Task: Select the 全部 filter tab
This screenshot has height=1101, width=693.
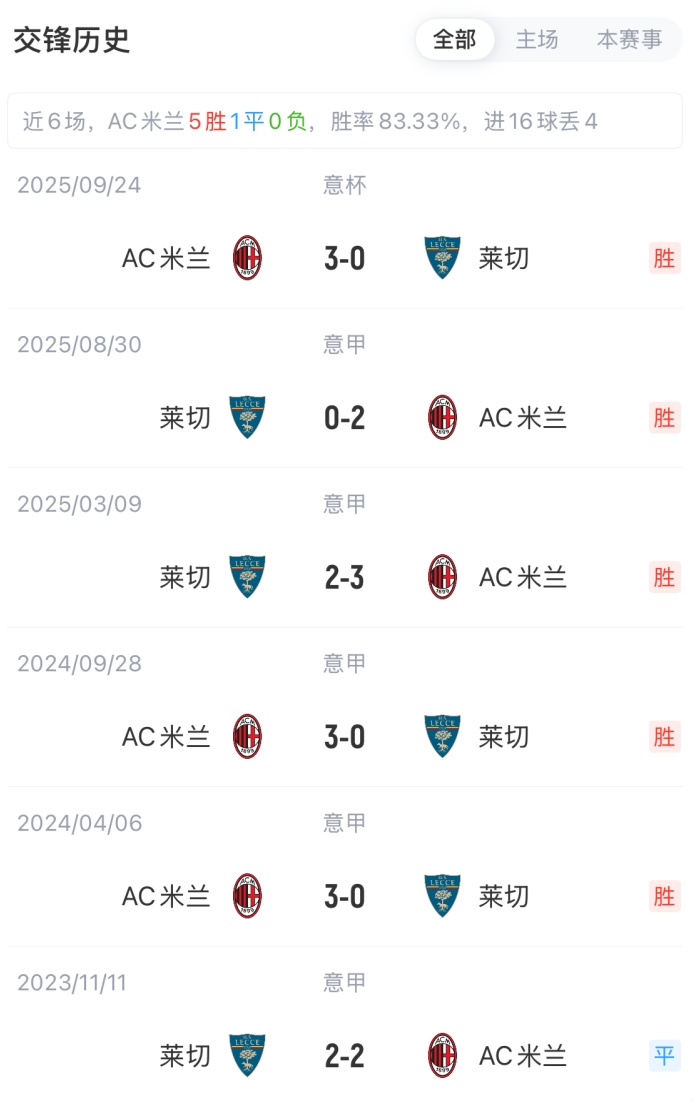Action: tap(454, 40)
